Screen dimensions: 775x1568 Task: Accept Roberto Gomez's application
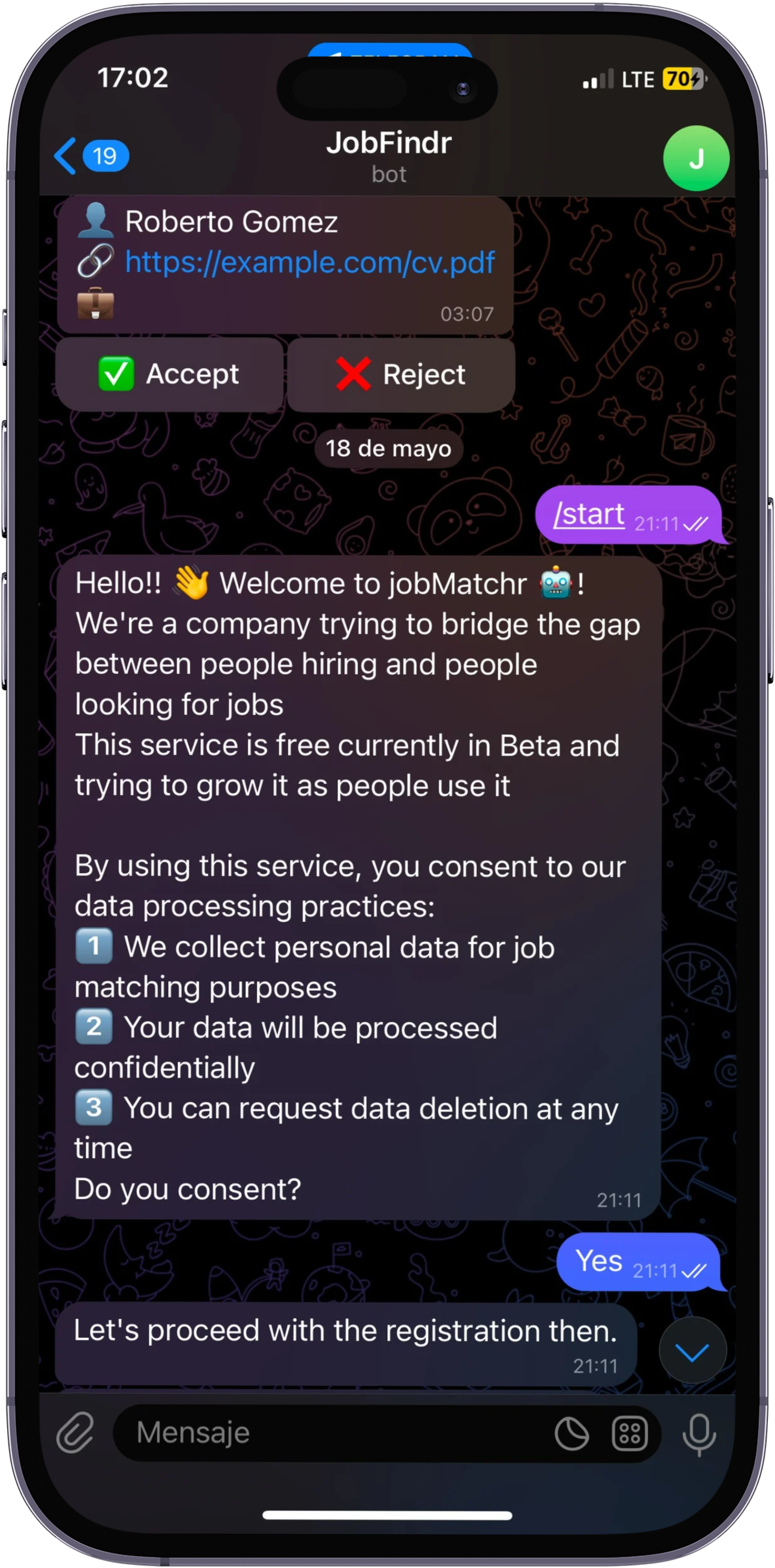coord(169,374)
